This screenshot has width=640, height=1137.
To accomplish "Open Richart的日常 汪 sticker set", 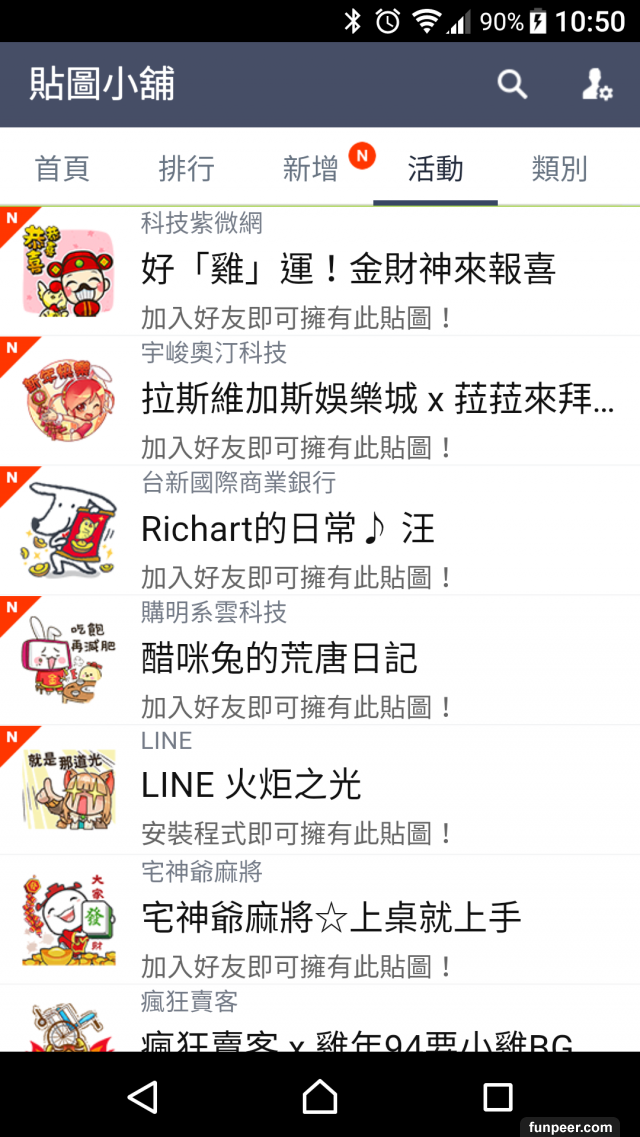I will (x=288, y=529).
